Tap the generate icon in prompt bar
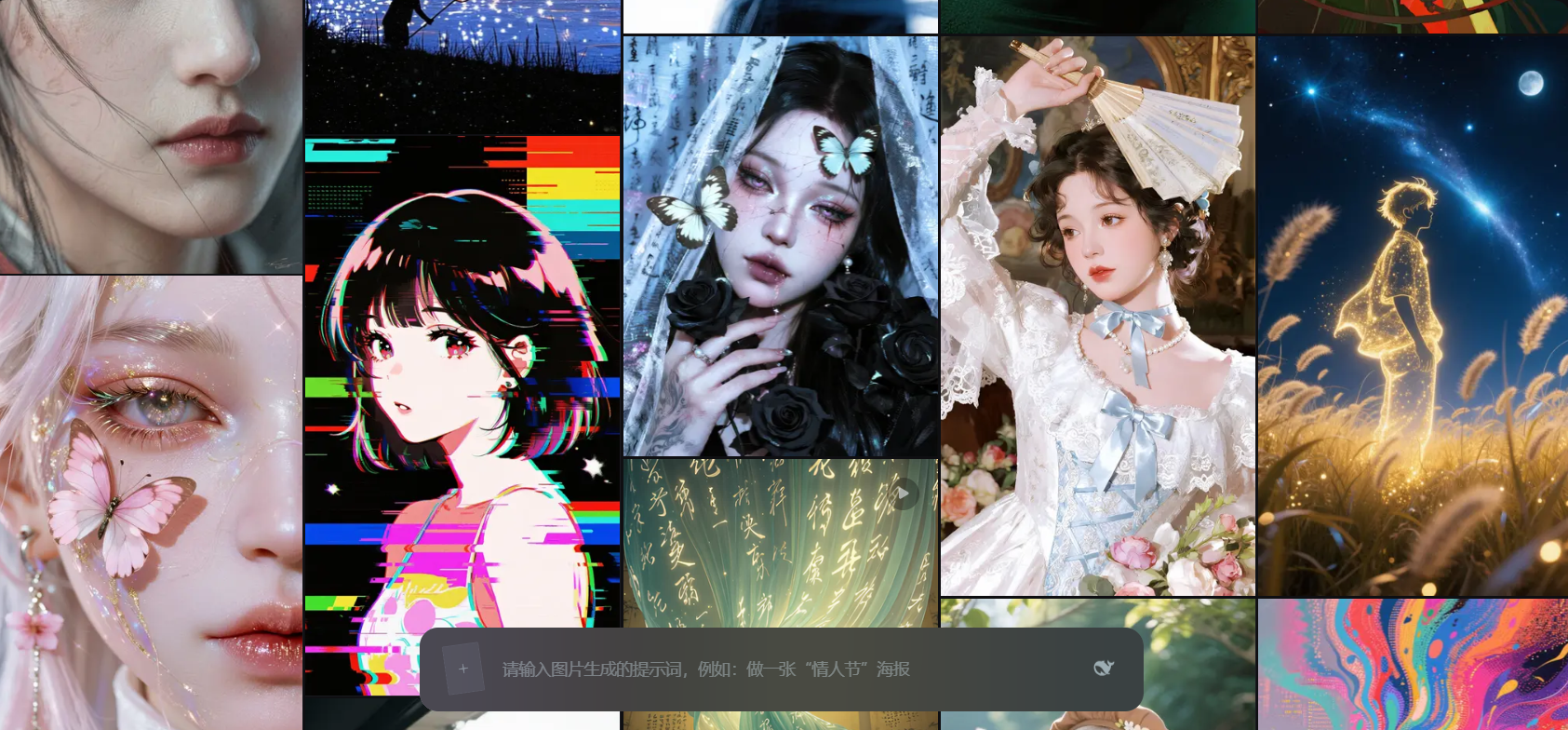The image size is (1568, 730). point(1104,668)
